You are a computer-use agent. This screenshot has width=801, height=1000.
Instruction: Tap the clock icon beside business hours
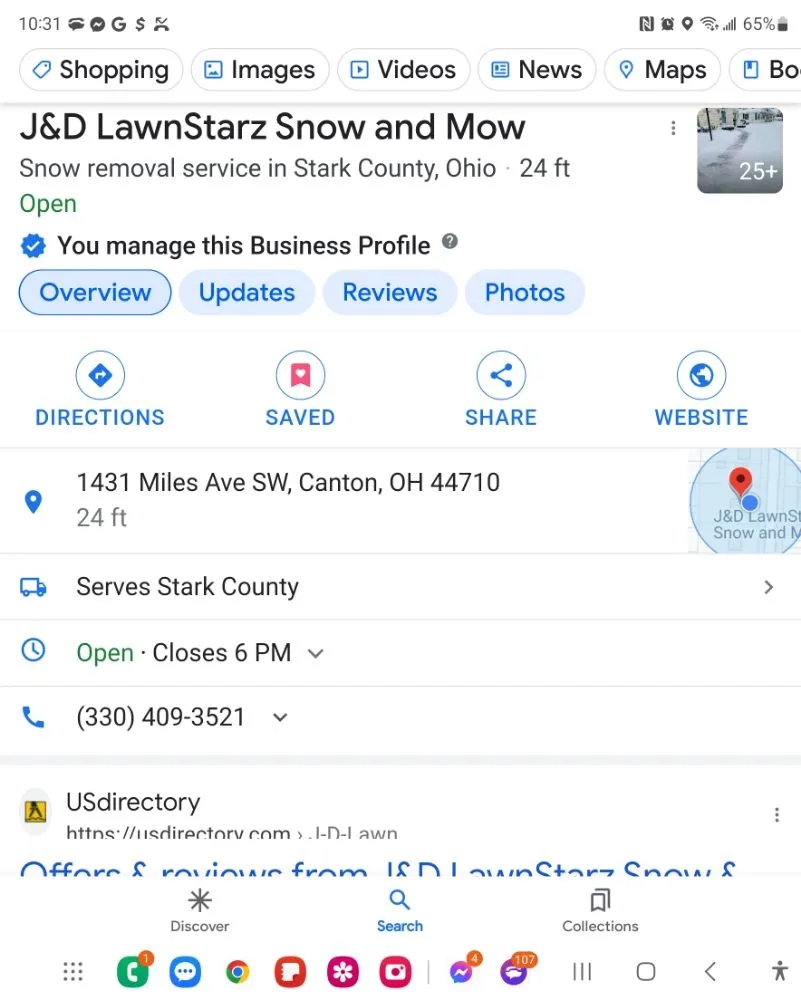pyautogui.click(x=33, y=652)
